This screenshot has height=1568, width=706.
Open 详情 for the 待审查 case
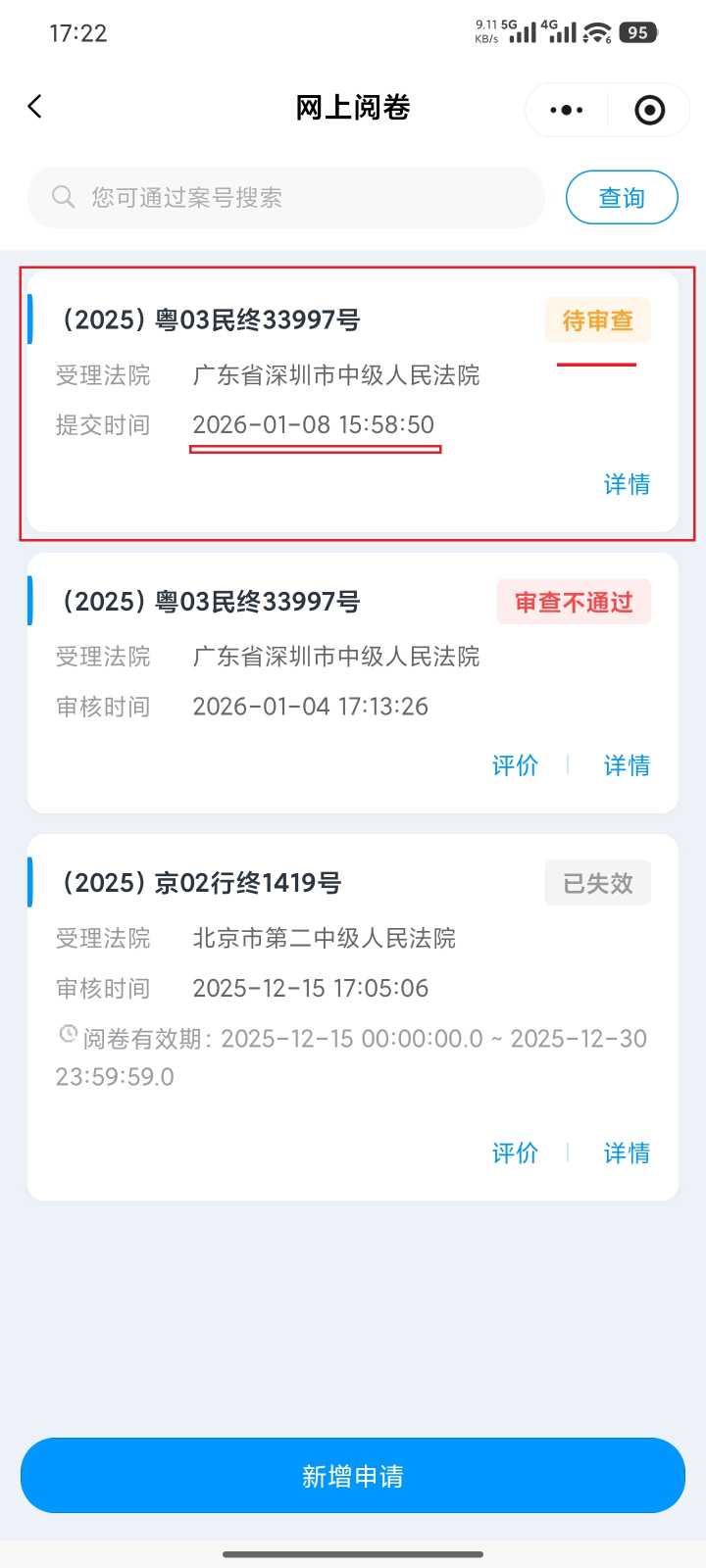click(627, 484)
